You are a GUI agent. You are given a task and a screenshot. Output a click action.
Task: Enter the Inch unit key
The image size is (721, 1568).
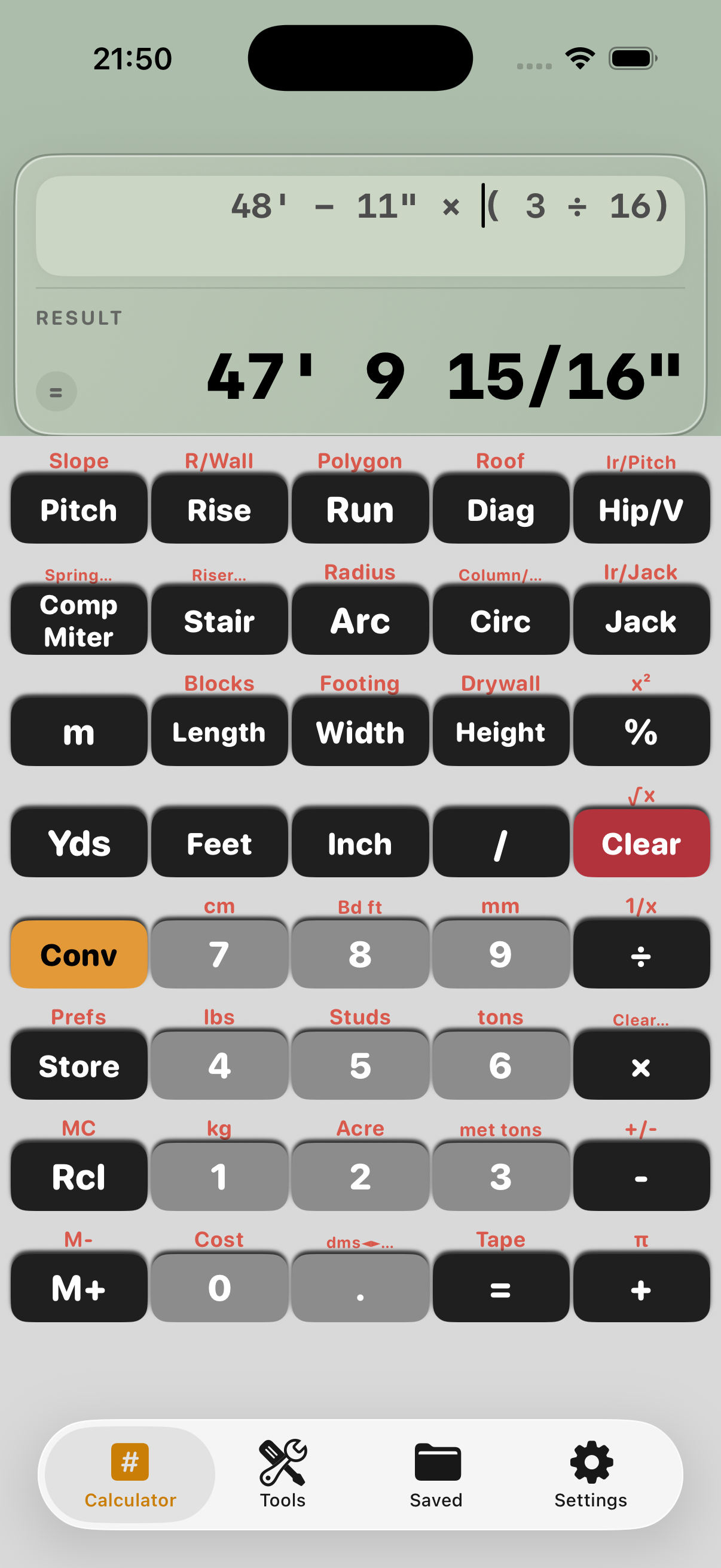pyautogui.click(x=359, y=843)
